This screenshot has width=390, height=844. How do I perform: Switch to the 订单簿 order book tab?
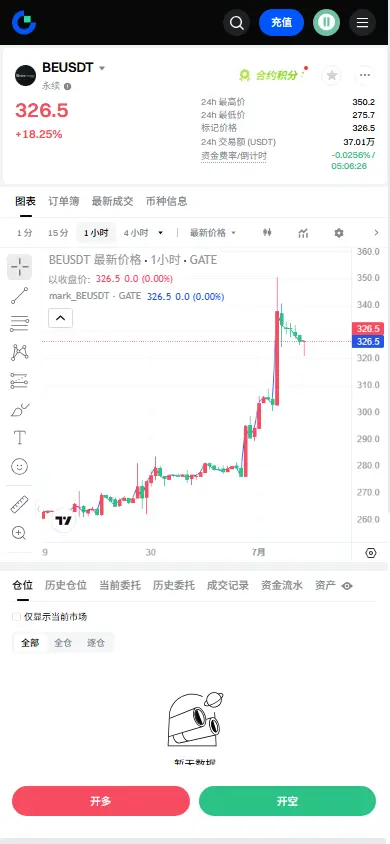(63, 201)
